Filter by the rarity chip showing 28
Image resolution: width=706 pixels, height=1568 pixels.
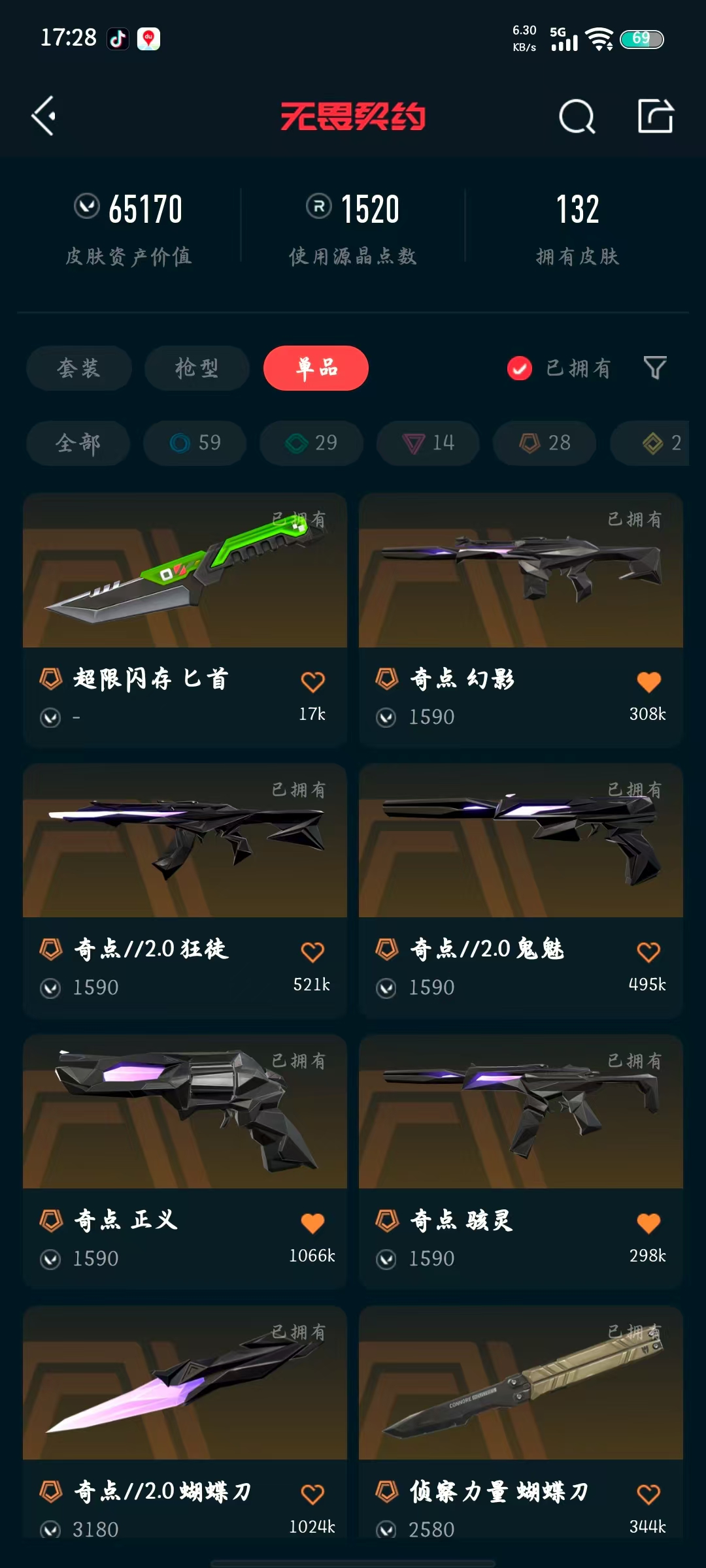coord(544,443)
